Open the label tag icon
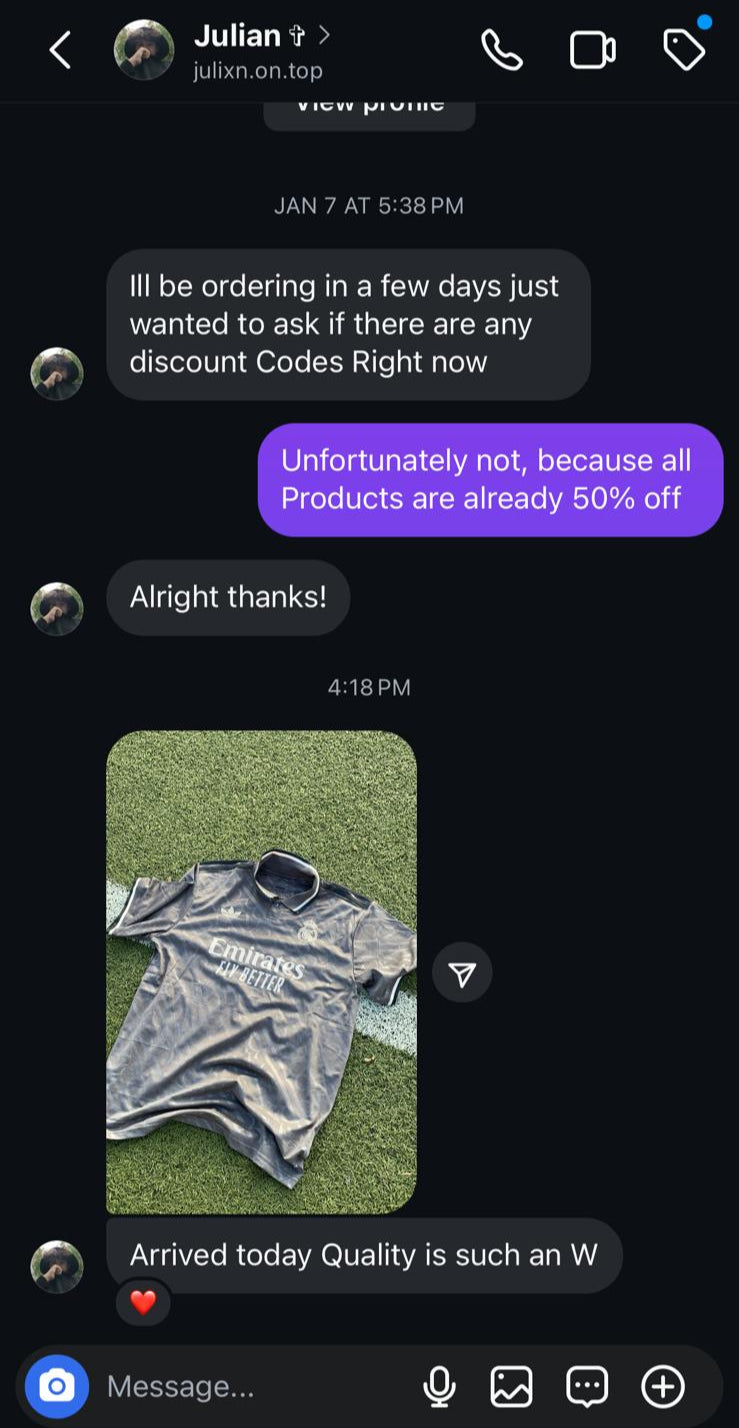This screenshot has width=739, height=1428. click(684, 50)
